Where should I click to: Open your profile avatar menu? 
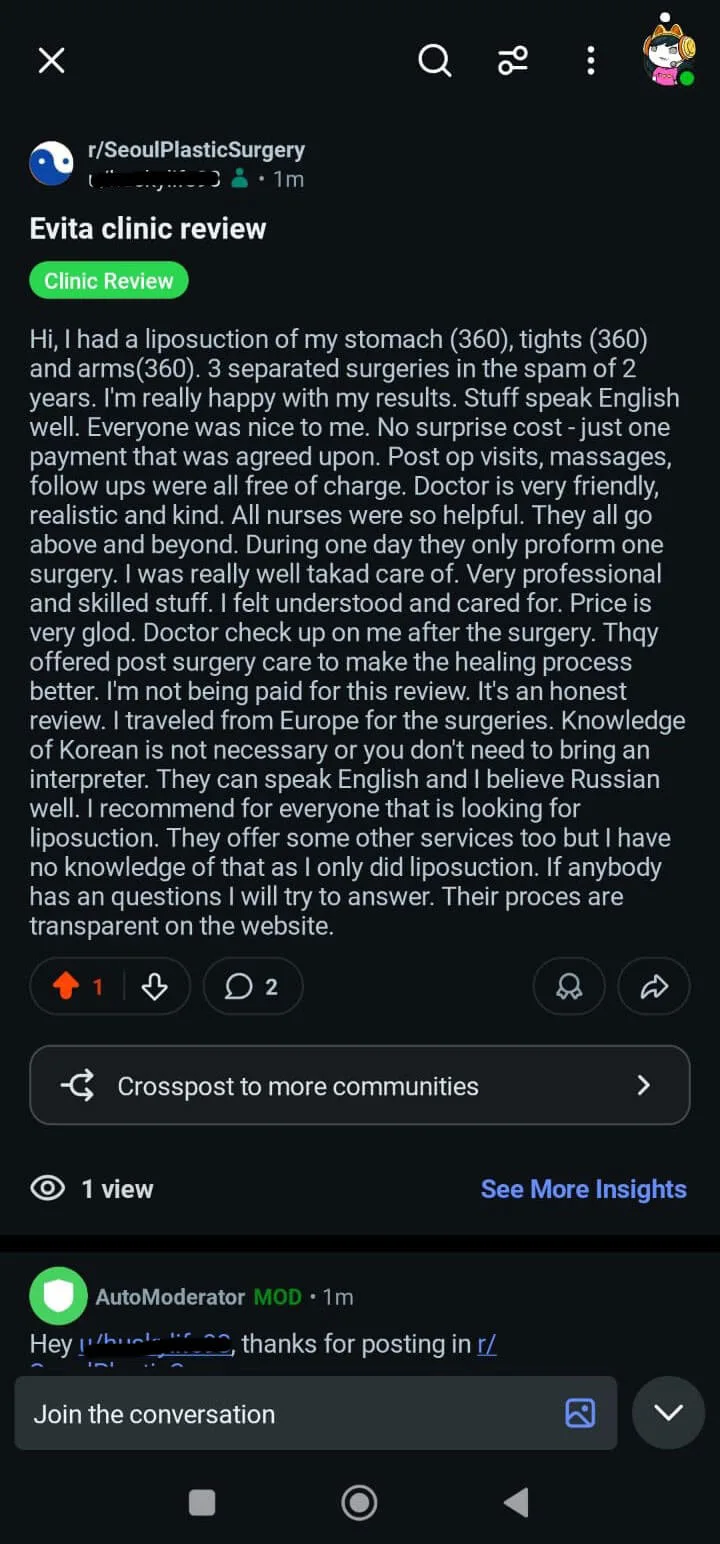(x=668, y=52)
